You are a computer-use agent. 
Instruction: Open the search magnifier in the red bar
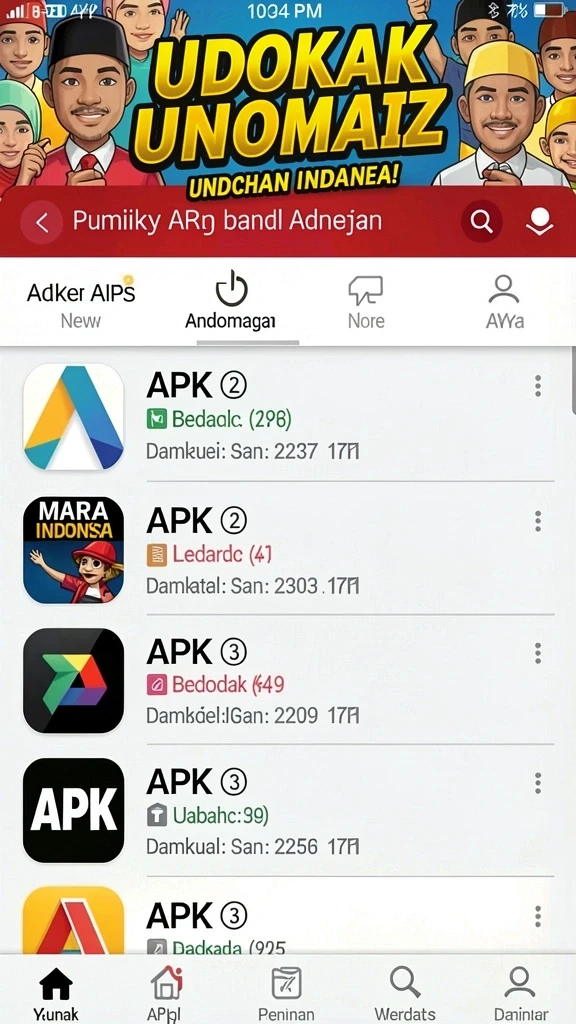click(482, 222)
